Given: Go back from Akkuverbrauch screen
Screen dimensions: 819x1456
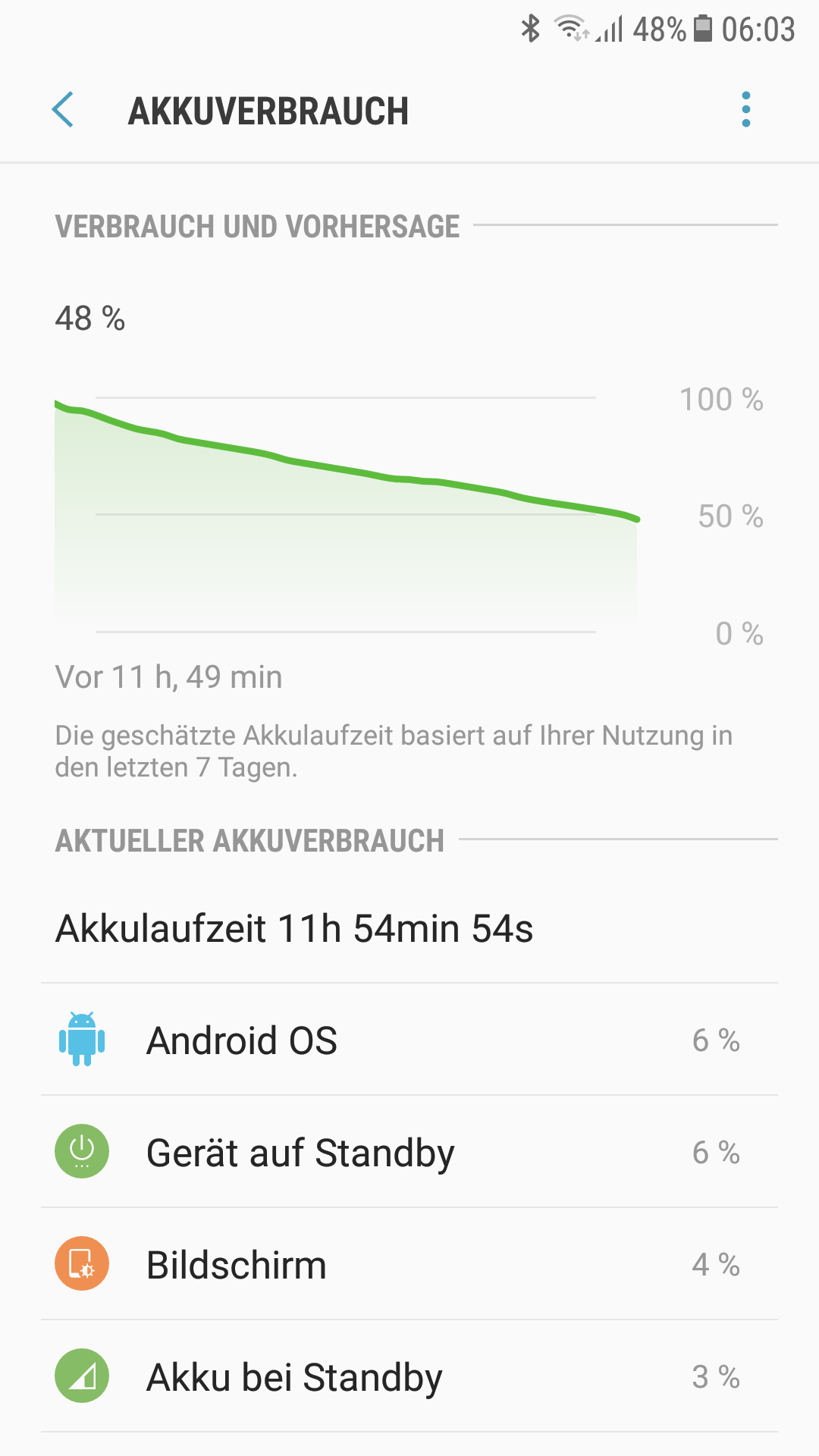Looking at the screenshot, I should (63, 110).
